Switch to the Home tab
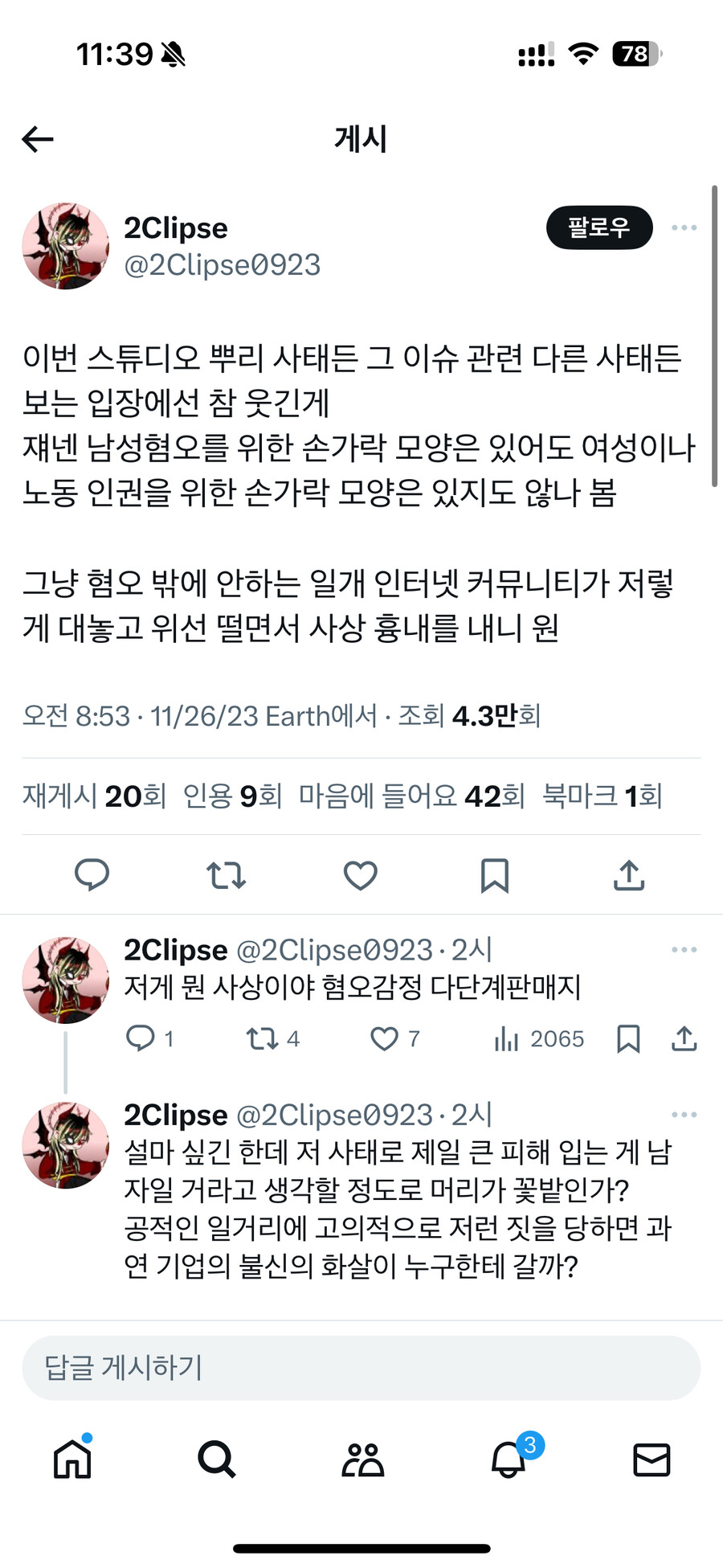 [72, 1459]
